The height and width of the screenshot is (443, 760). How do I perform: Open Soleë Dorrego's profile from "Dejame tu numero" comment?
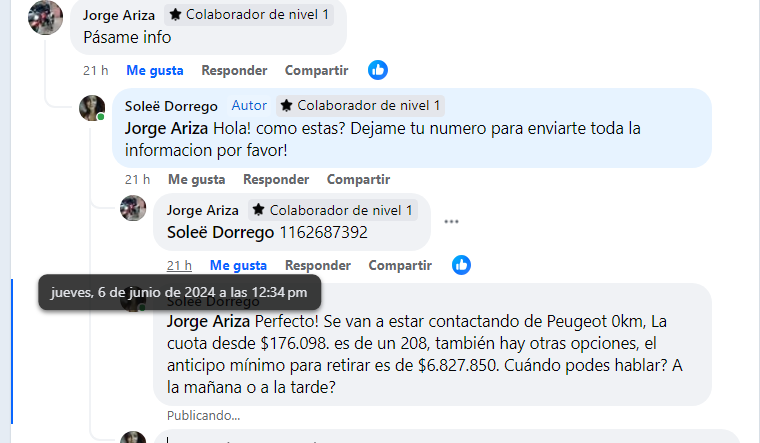[x=171, y=106]
